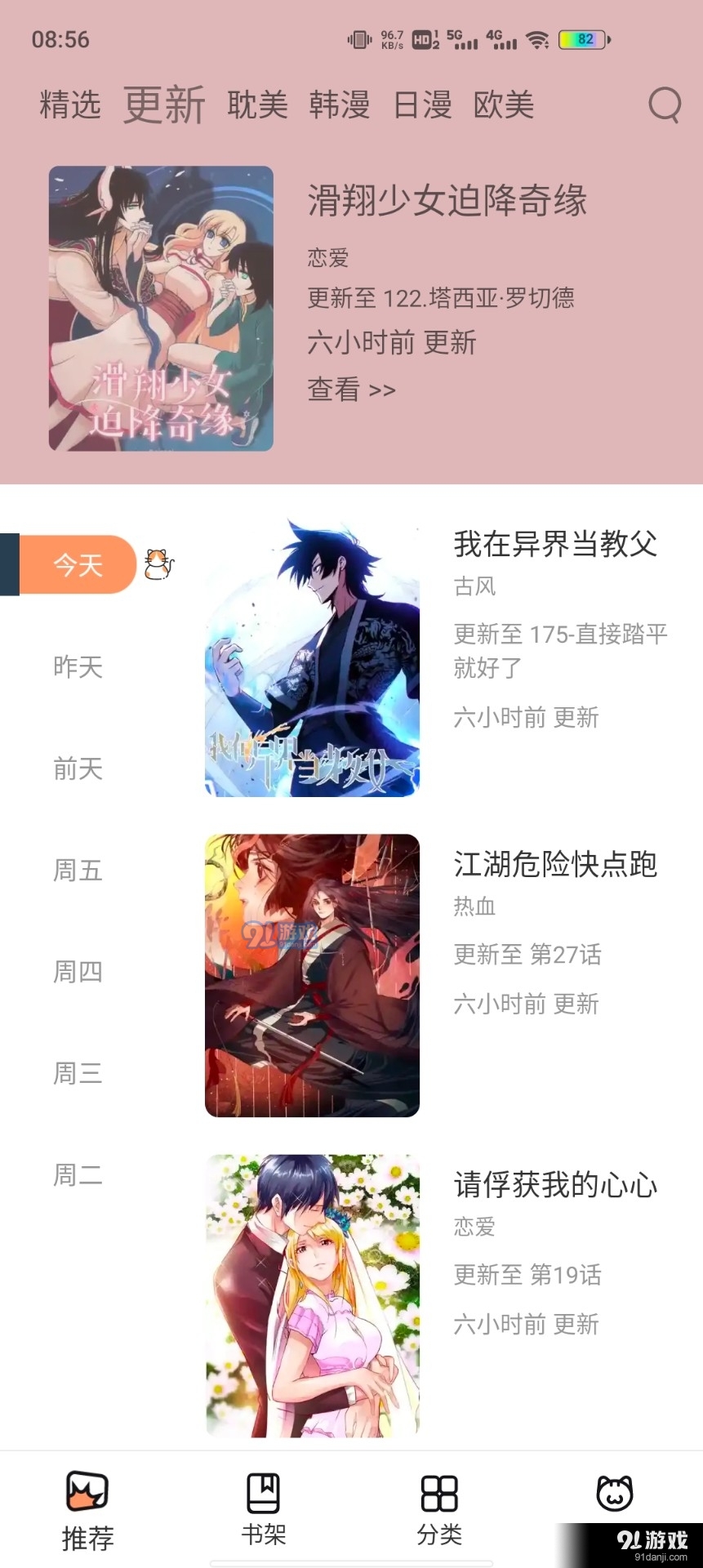Switch to the 耽美 tab
703x1568 pixels.
[256, 105]
